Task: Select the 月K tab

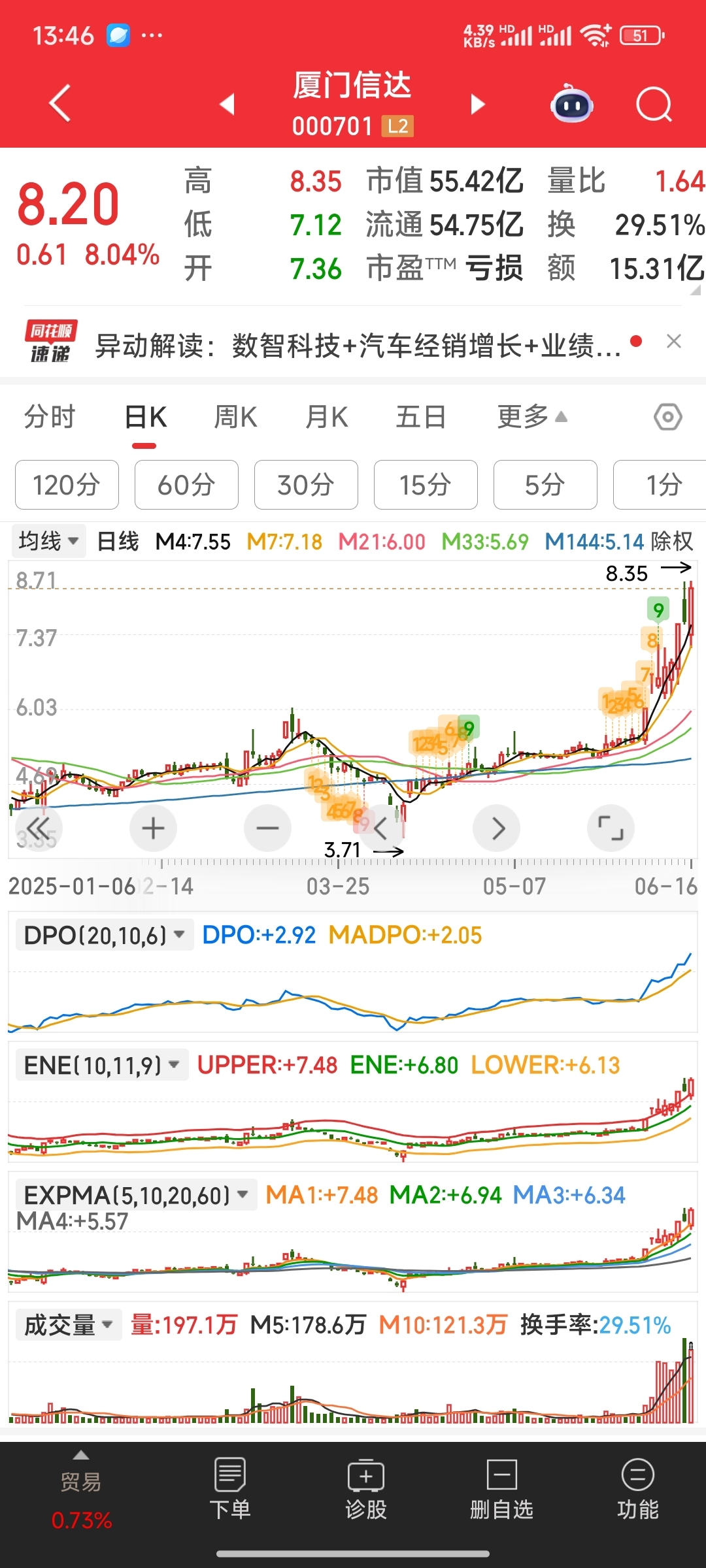Action: tap(327, 417)
